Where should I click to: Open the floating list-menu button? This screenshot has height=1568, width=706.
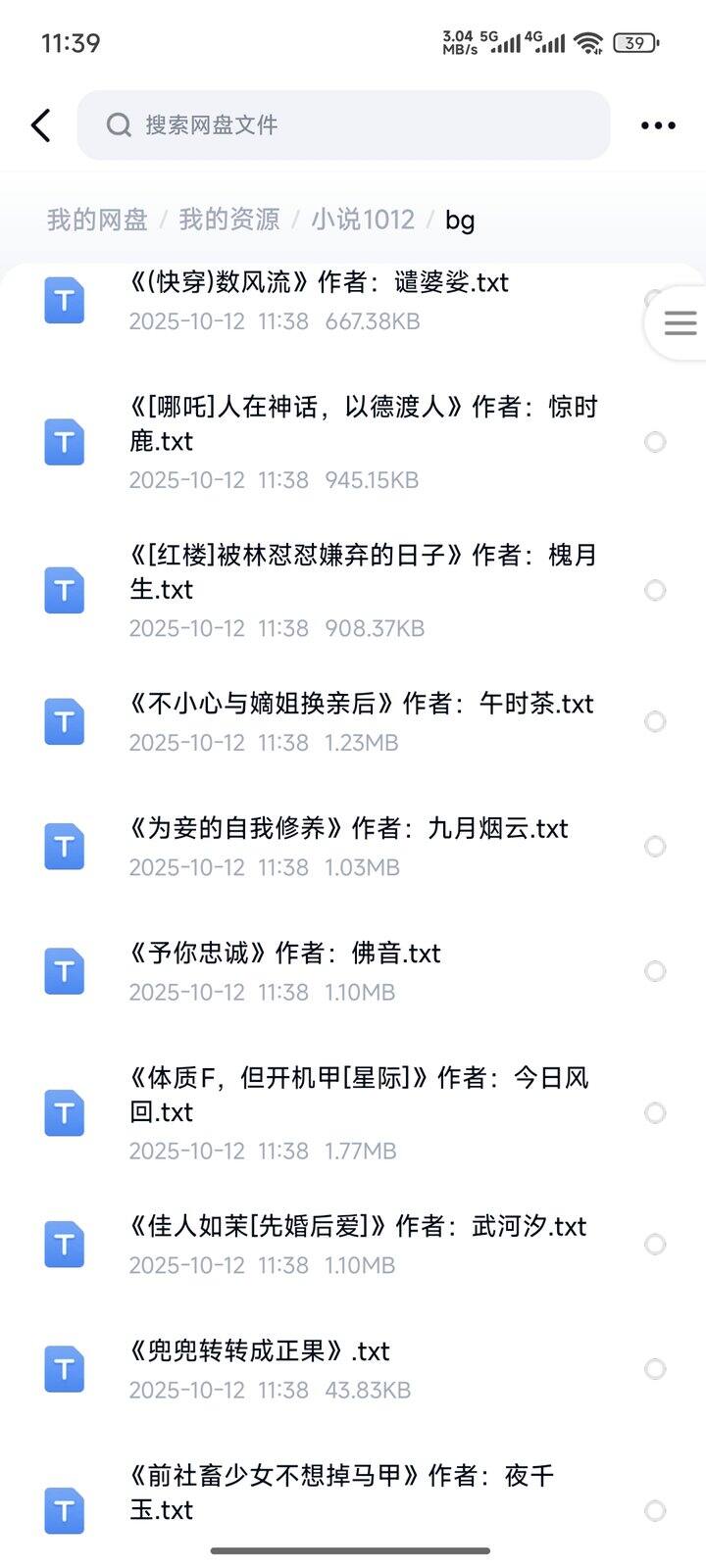pos(679,323)
